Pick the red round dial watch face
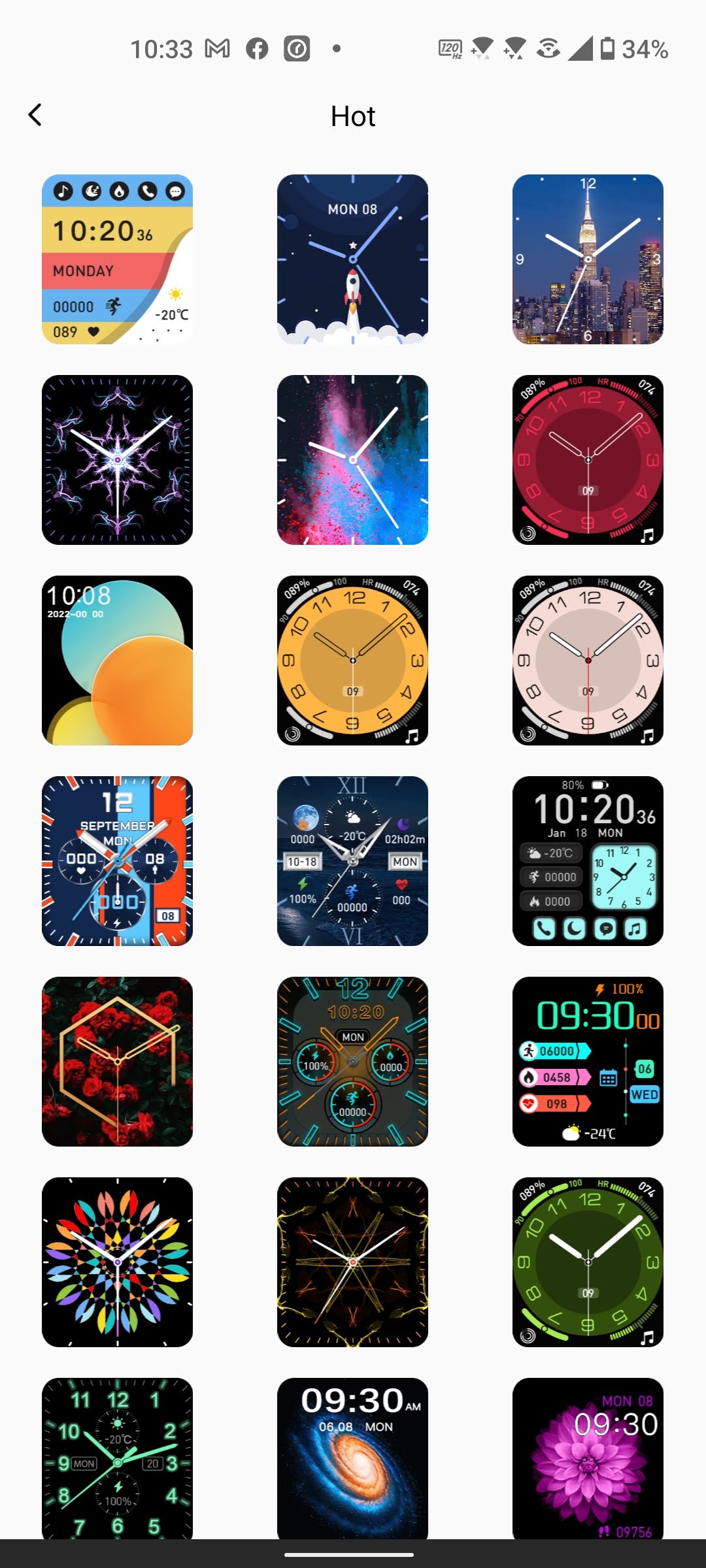Viewport: 706px width, 1568px height. tap(588, 460)
